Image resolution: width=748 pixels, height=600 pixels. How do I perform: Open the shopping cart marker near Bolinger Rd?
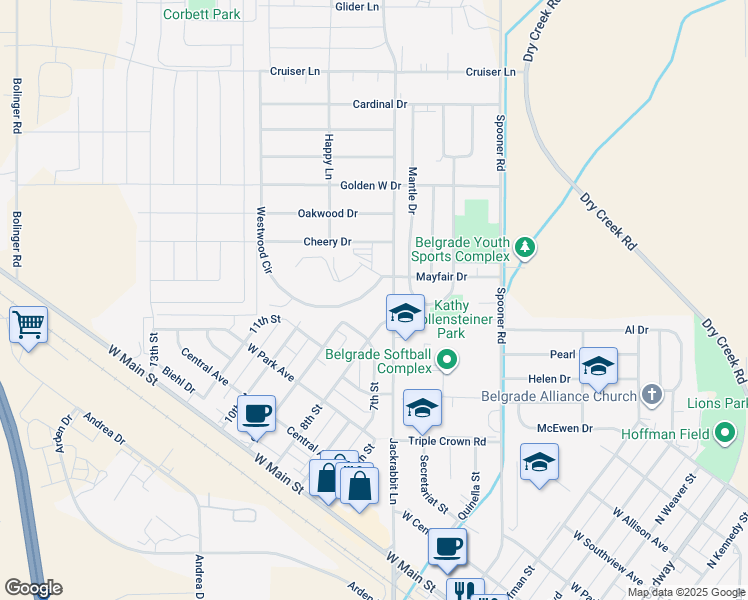tap(28, 327)
